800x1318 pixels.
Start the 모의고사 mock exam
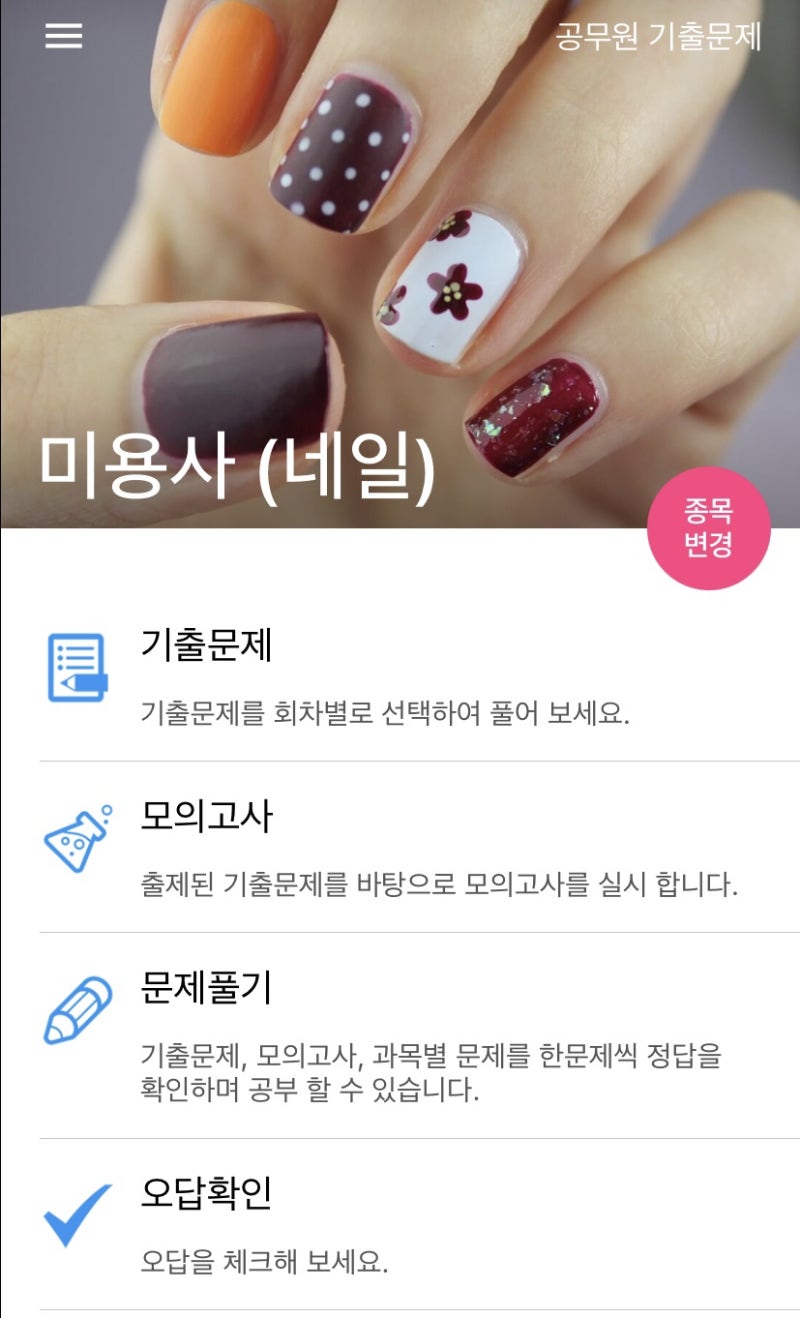tap(400, 847)
